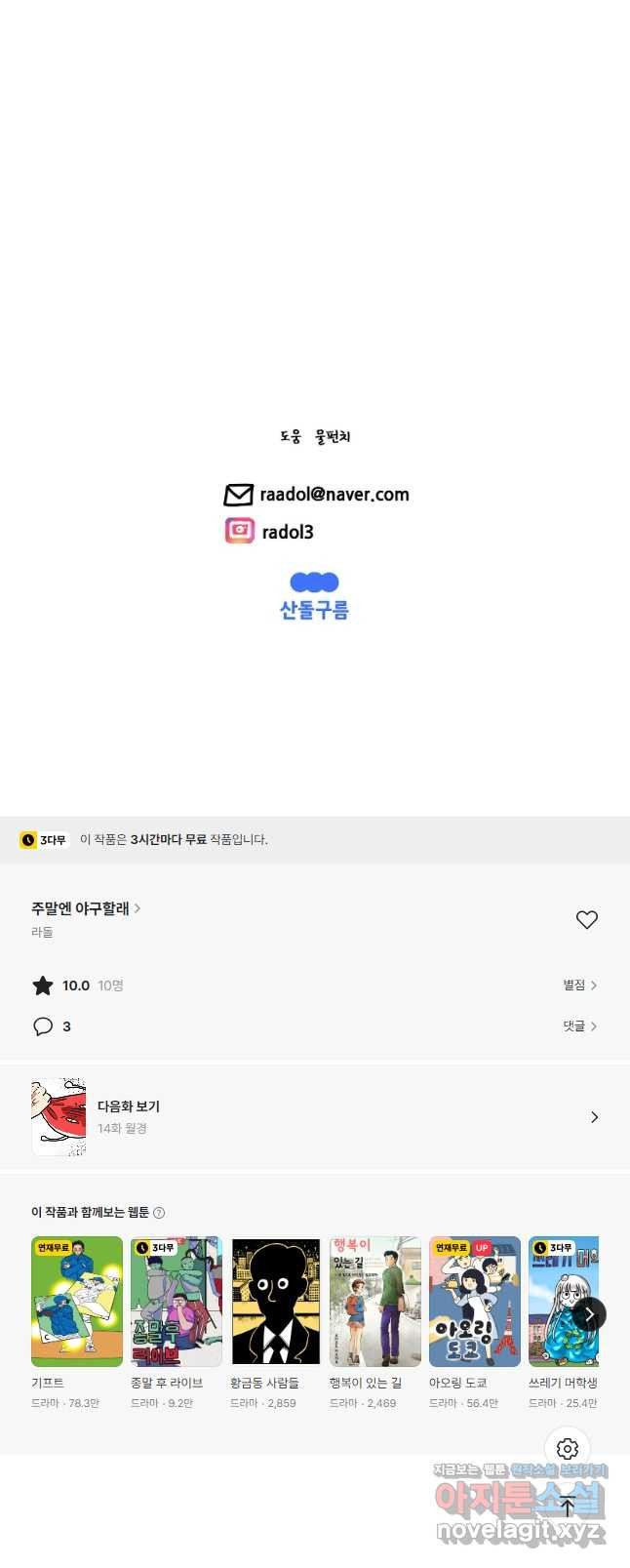
Task: Show info about 이 작품과 함께보는 웹툰
Action: 159,1213
